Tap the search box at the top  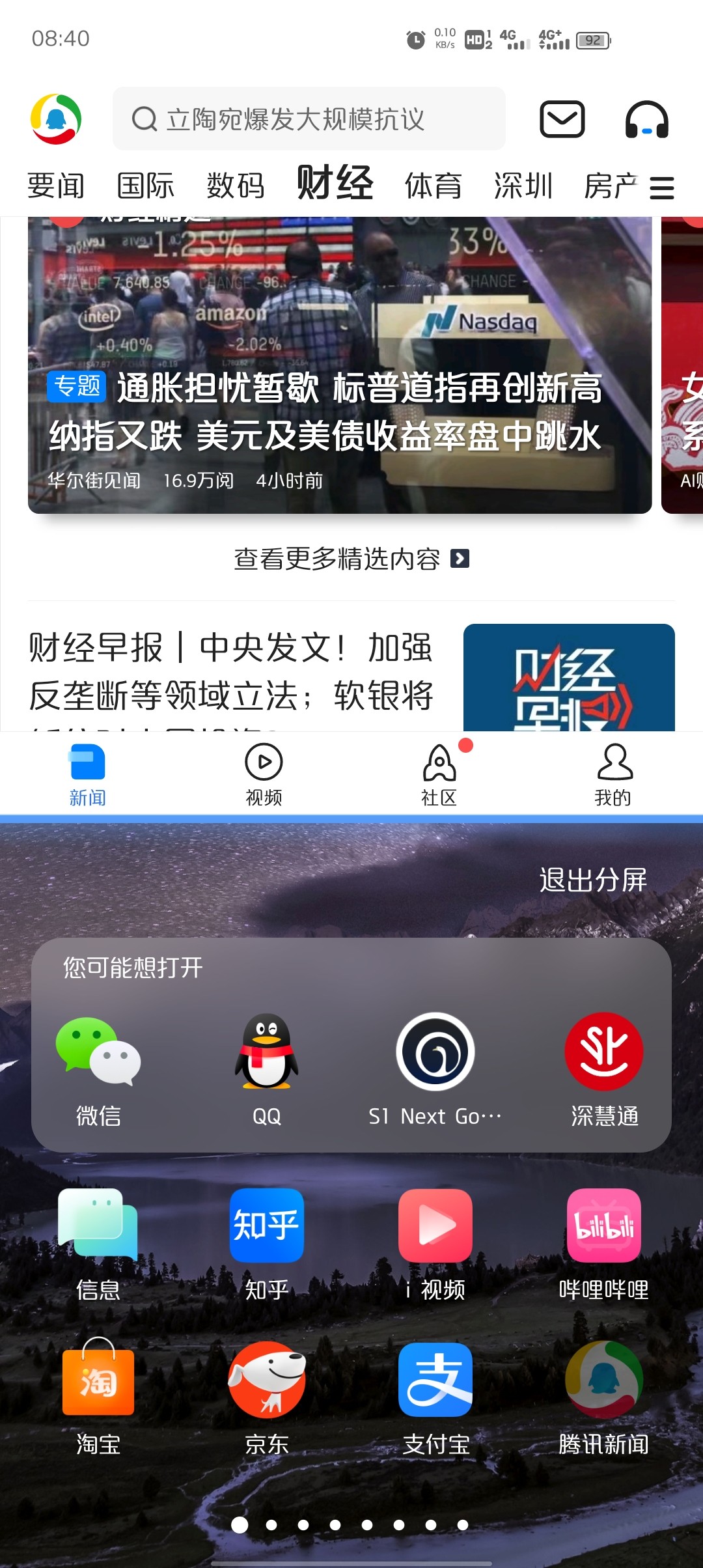[309, 119]
